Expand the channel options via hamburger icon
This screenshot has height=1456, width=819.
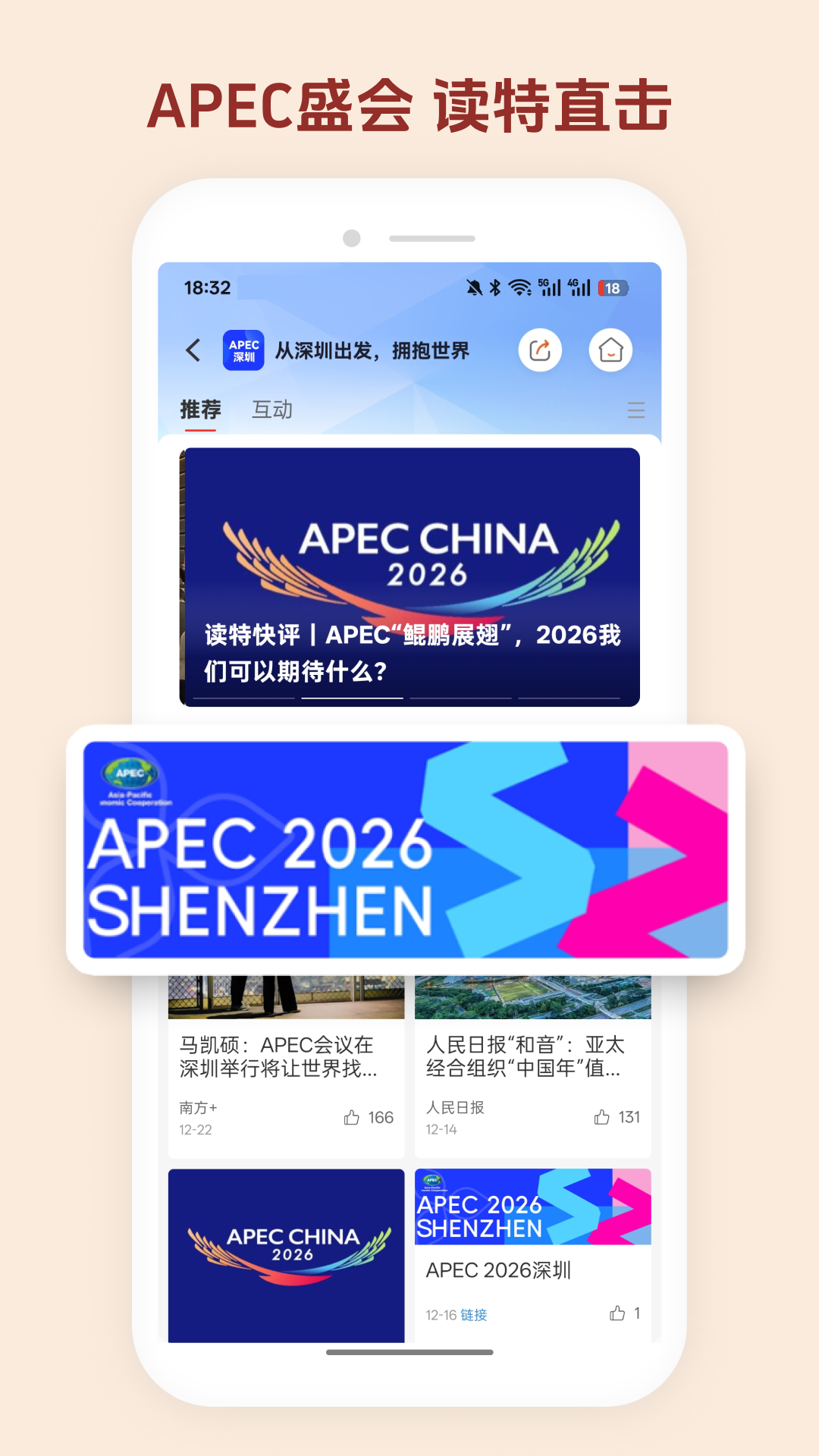point(635,410)
